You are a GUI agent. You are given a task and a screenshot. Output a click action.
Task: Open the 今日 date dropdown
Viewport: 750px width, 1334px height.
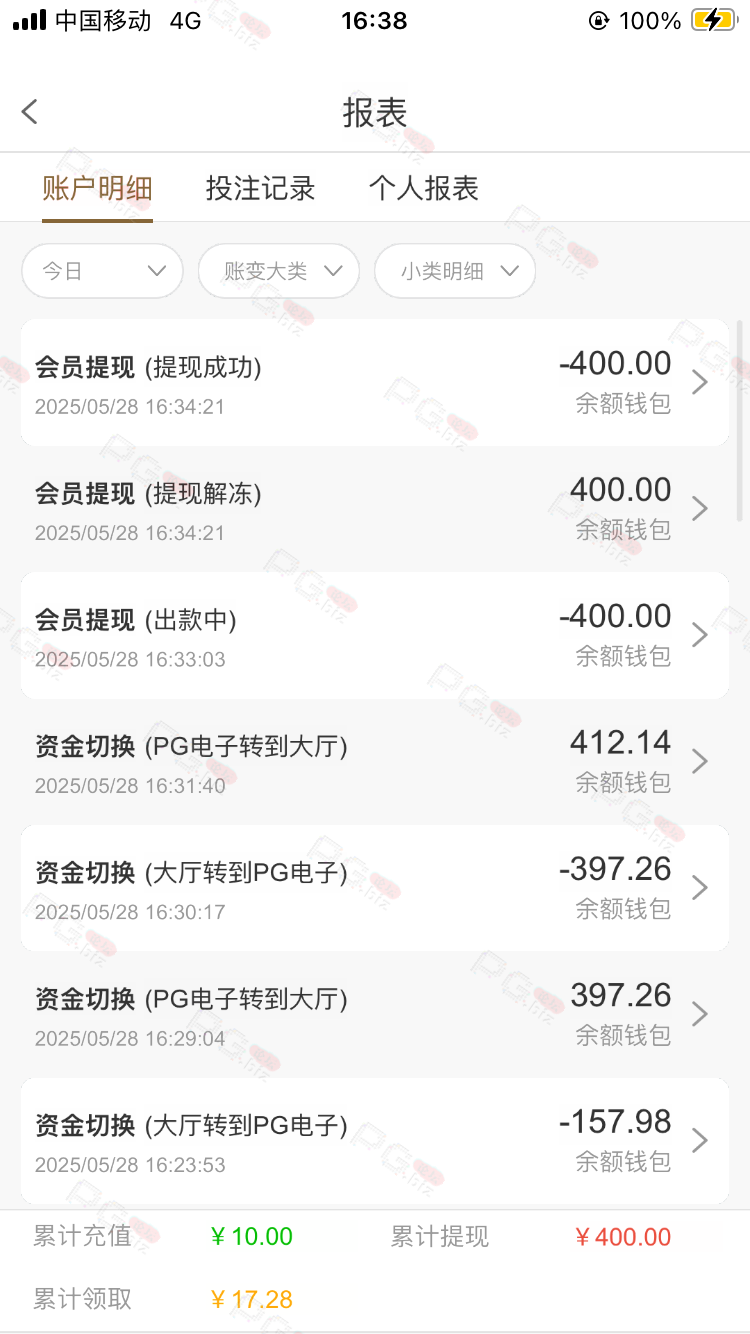tap(103, 271)
